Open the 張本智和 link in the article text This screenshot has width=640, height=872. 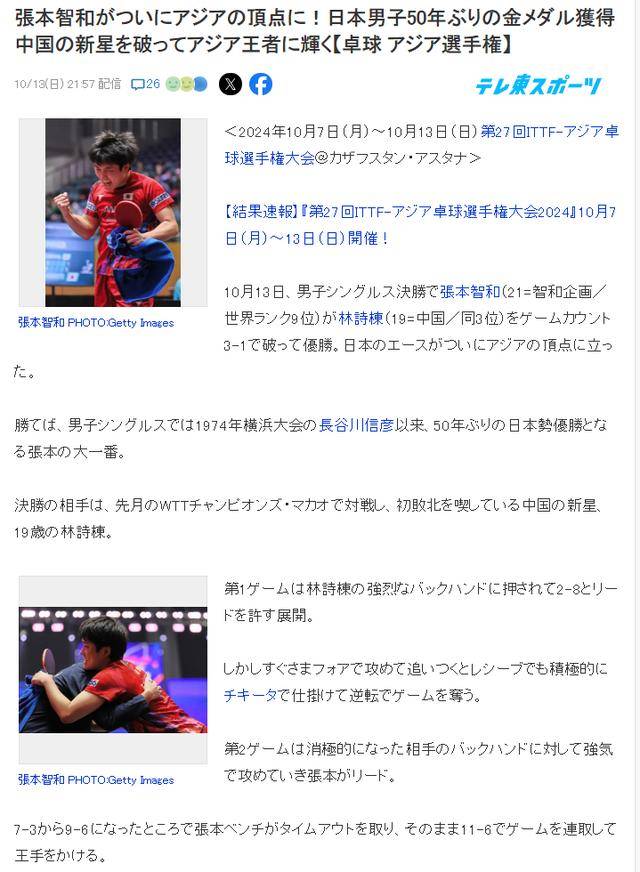point(474,291)
